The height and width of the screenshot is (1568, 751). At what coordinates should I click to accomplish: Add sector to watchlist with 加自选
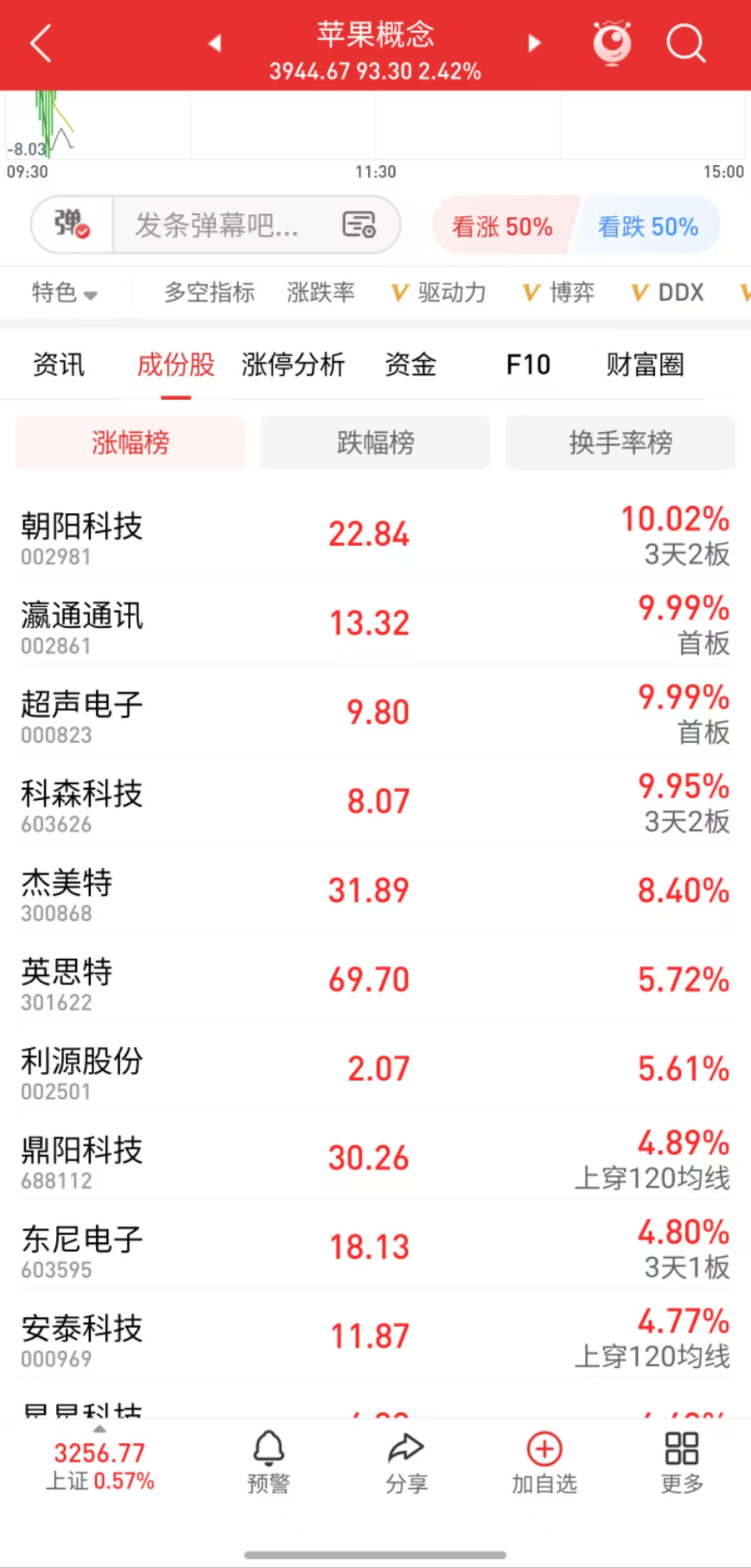coord(544,1461)
